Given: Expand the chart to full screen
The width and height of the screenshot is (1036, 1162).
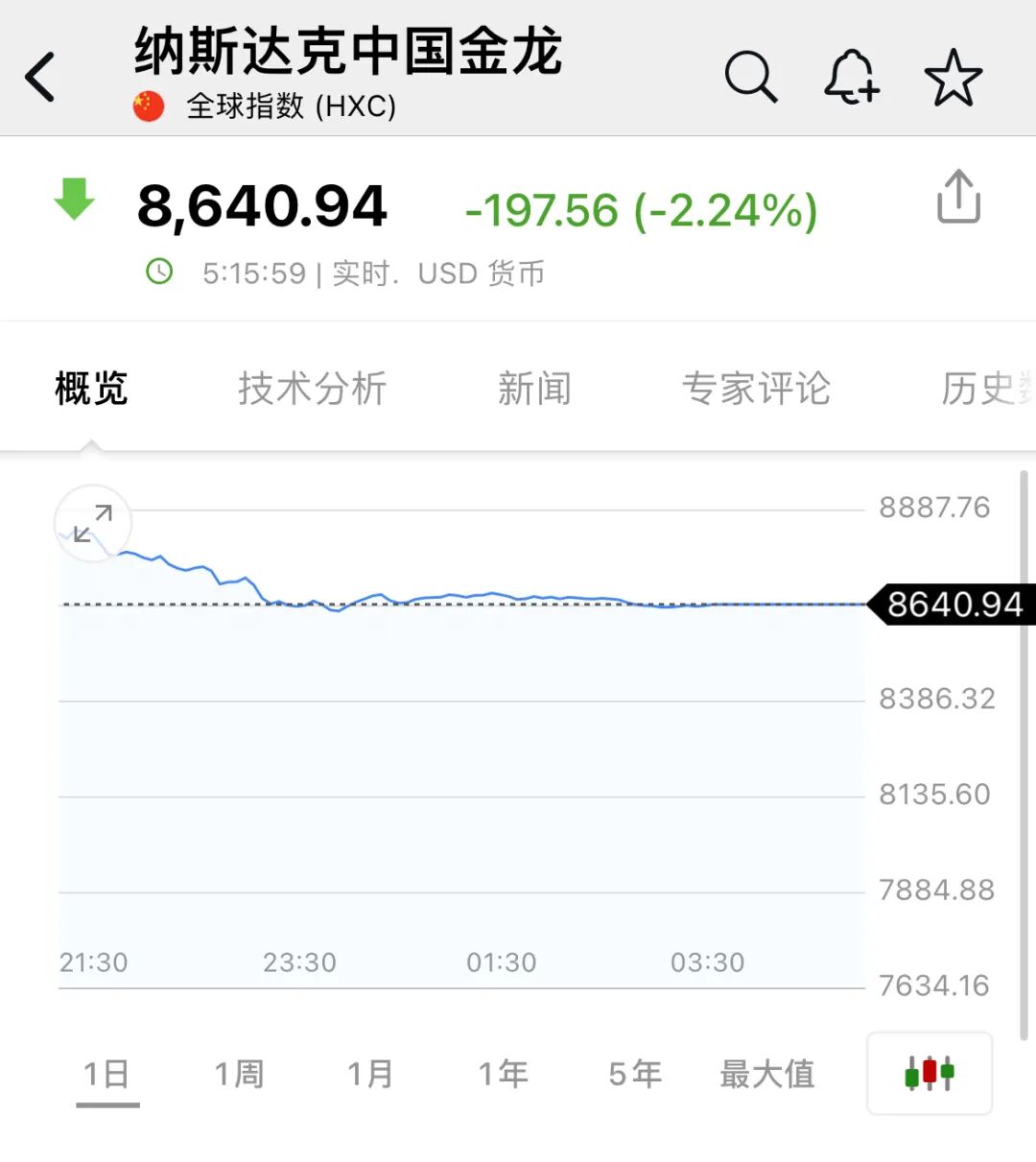Looking at the screenshot, I should click(x=93, y=523).
